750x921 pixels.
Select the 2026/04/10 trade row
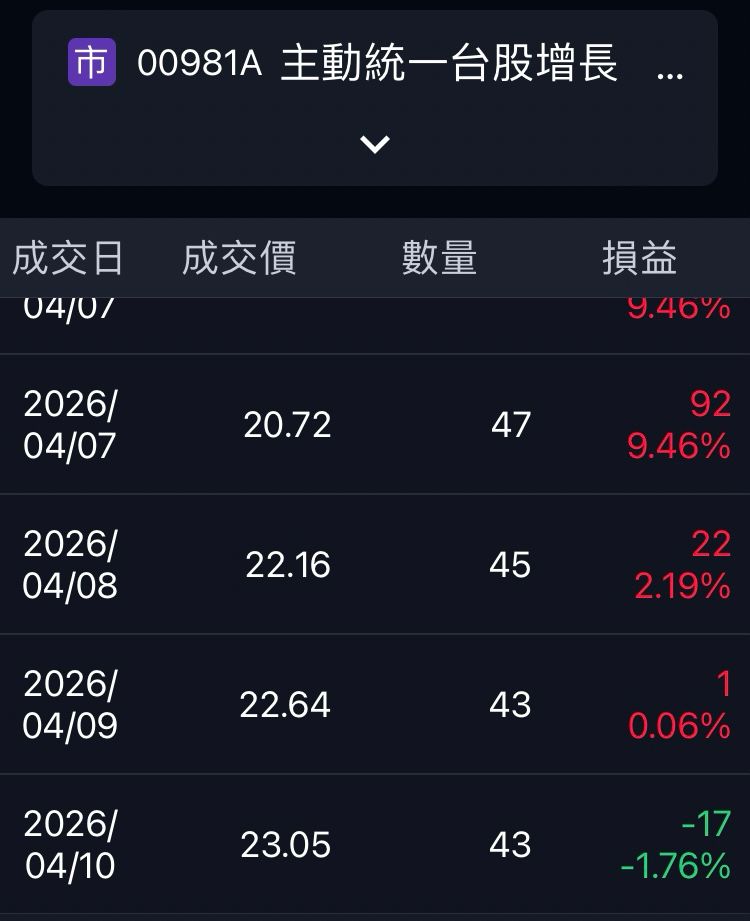point(375,844)
